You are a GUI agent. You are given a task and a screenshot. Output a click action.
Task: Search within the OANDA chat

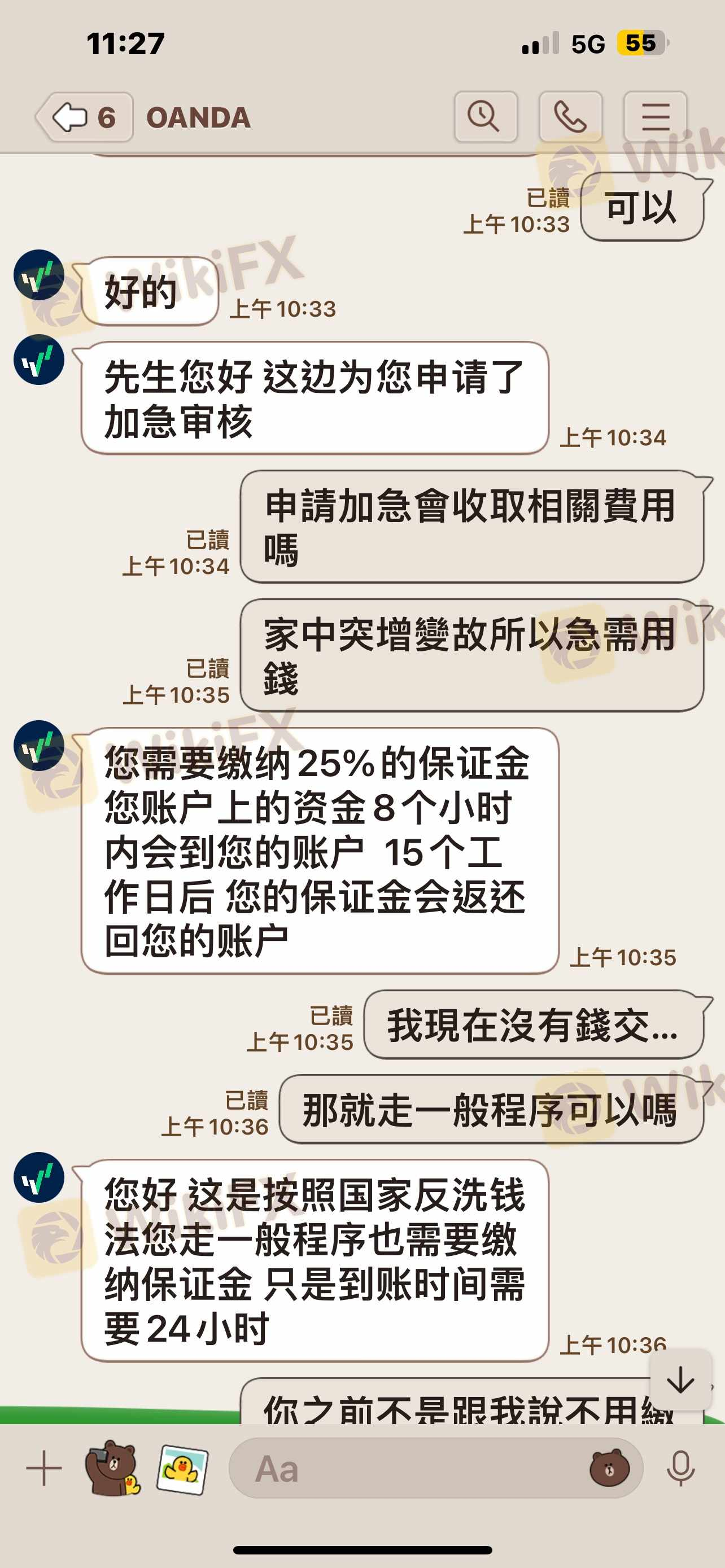pos(485,117)
